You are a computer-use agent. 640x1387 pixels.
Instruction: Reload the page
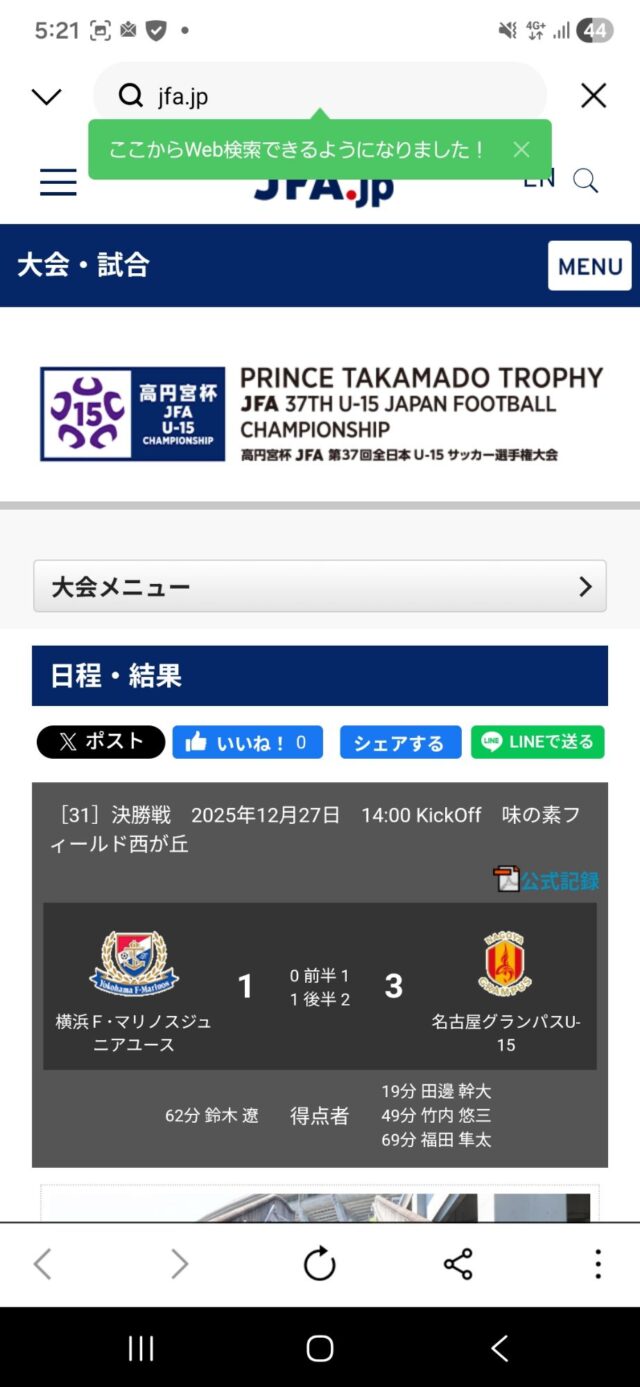pos(320,1264)
